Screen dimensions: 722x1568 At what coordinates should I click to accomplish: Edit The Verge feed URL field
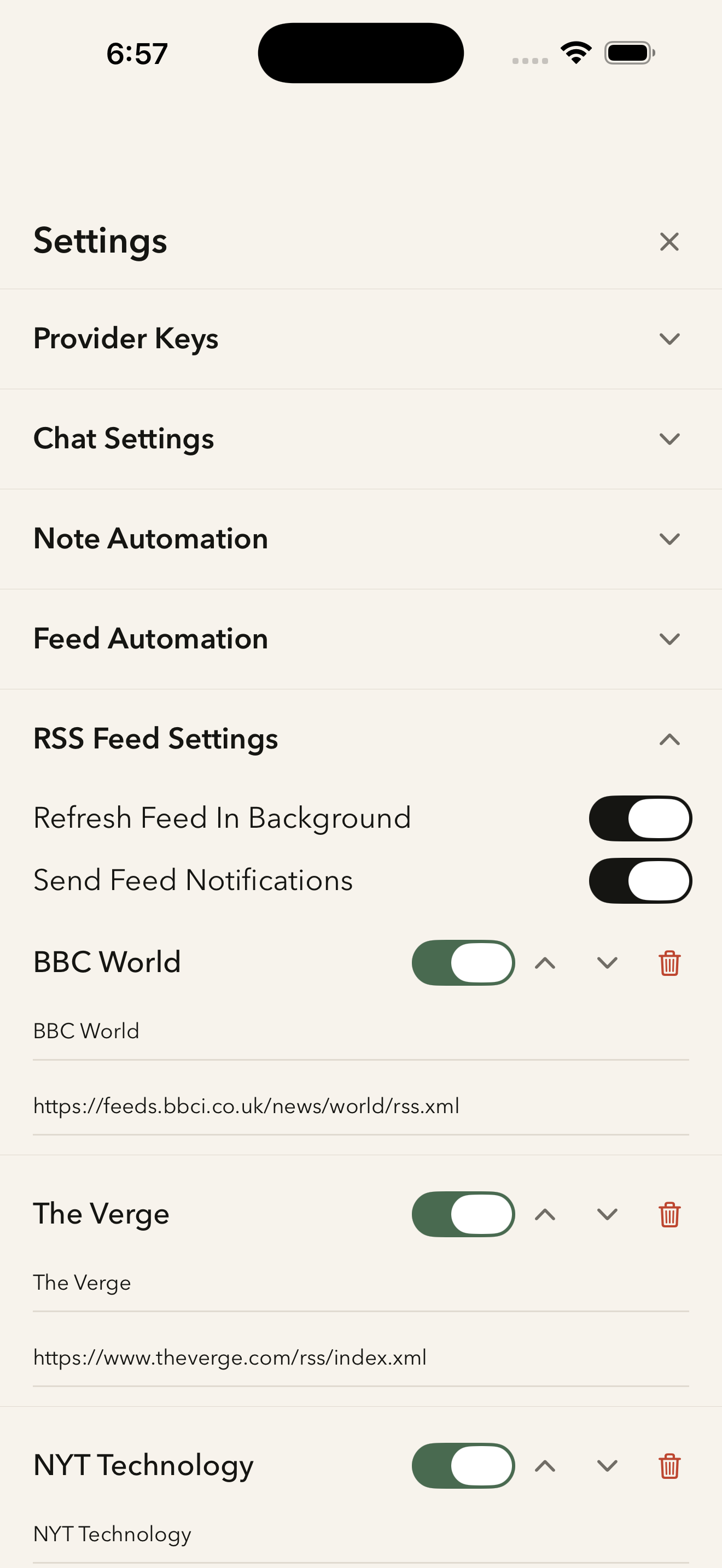click(360, 1358)
